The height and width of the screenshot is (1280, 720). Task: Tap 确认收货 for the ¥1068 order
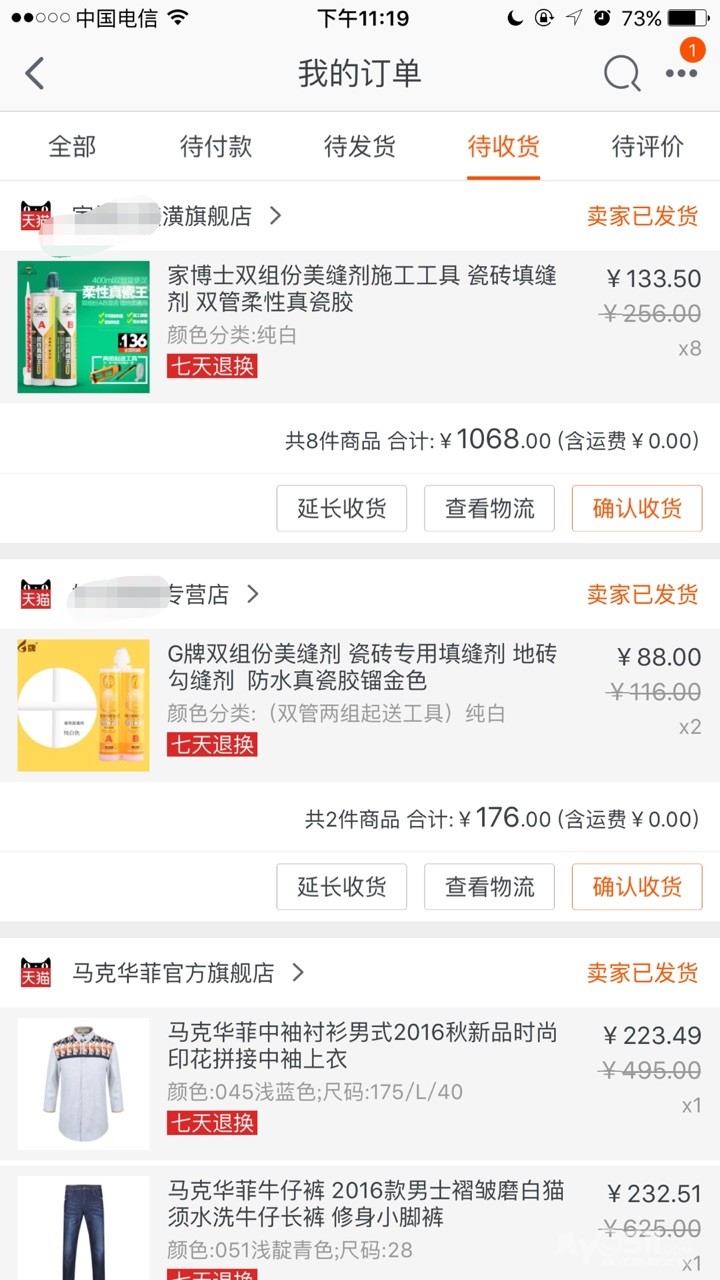(x=637, y=508)
